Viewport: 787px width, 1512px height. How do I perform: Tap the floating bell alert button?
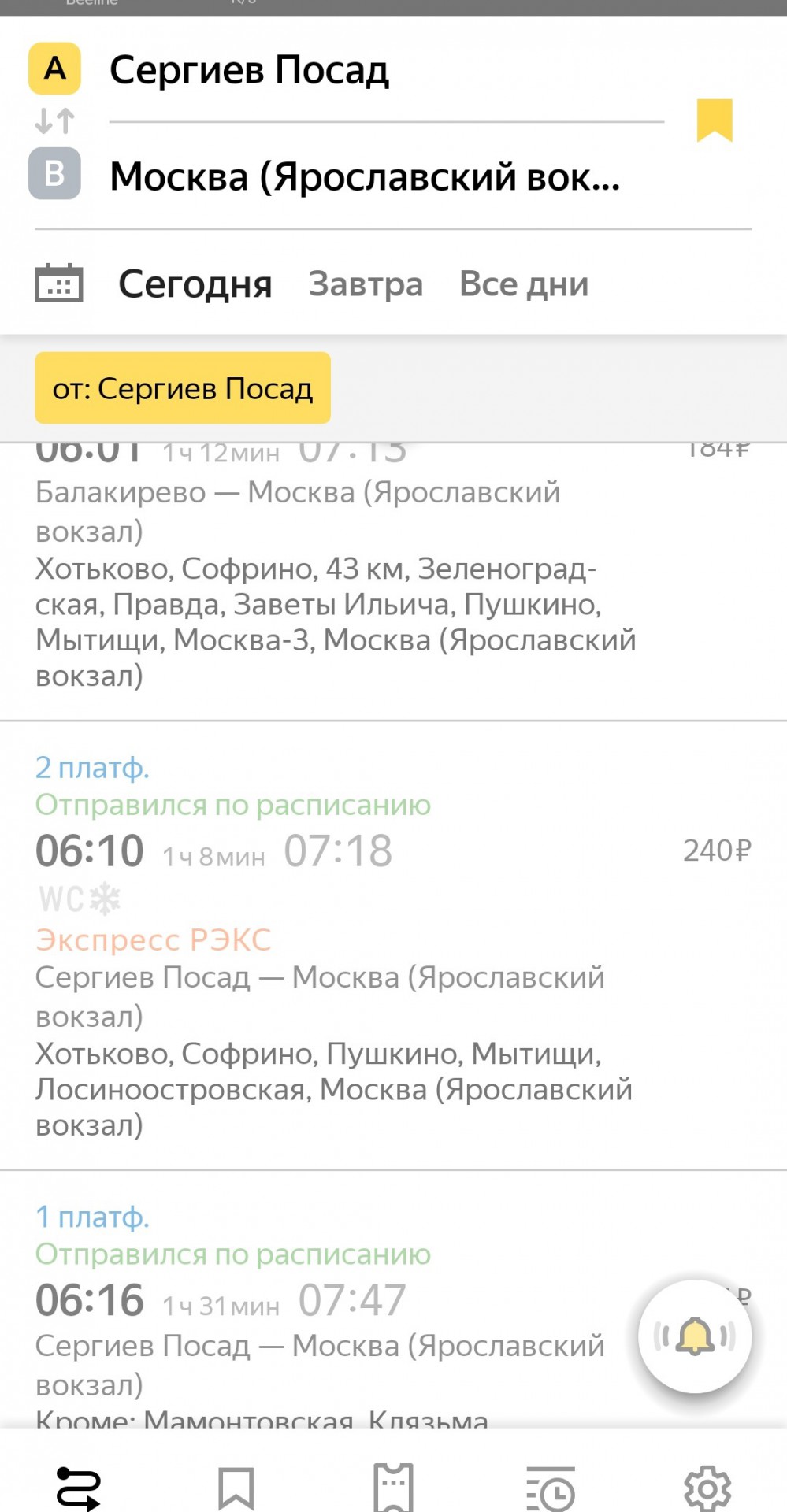(695, 1336)
